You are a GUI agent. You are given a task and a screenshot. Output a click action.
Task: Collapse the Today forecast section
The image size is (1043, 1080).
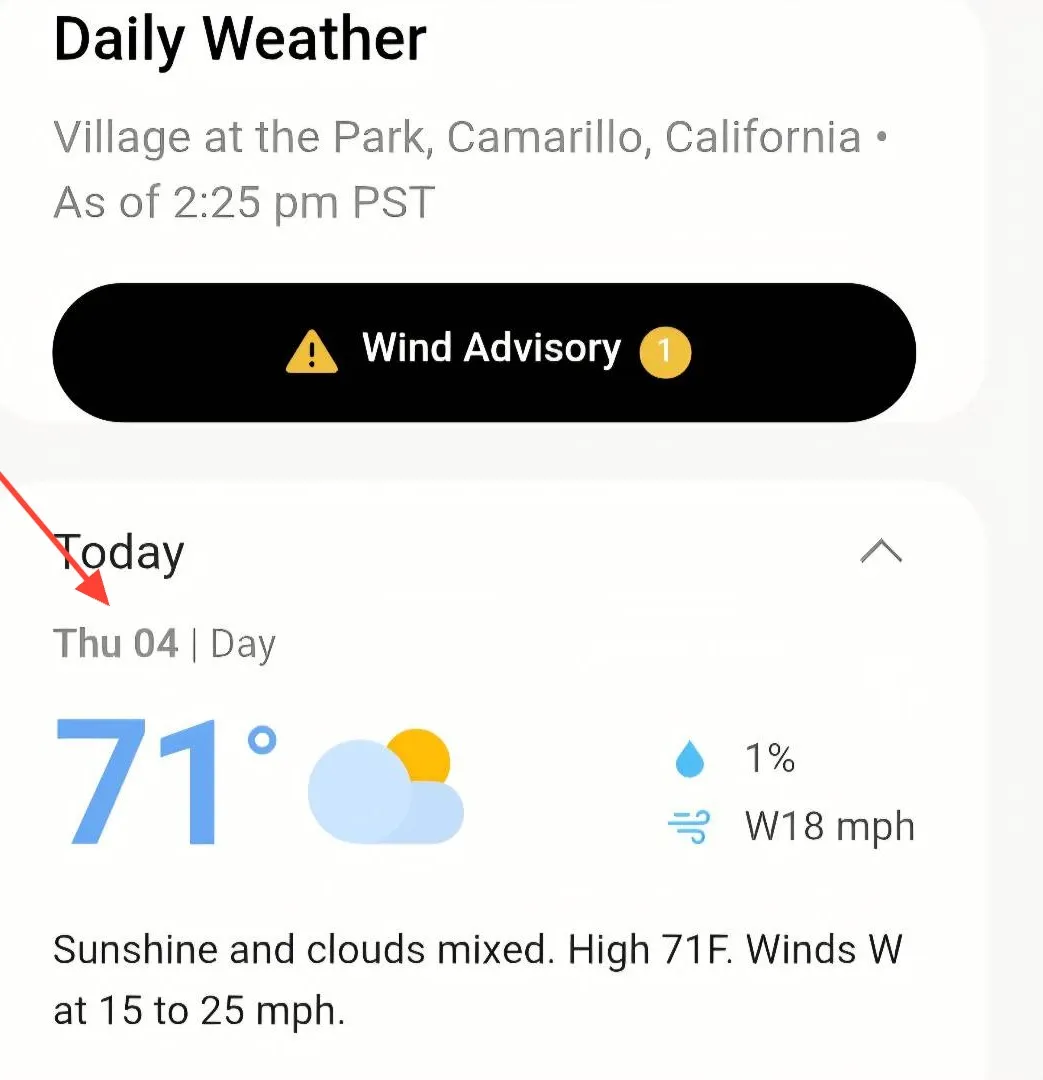click(881, 551)
